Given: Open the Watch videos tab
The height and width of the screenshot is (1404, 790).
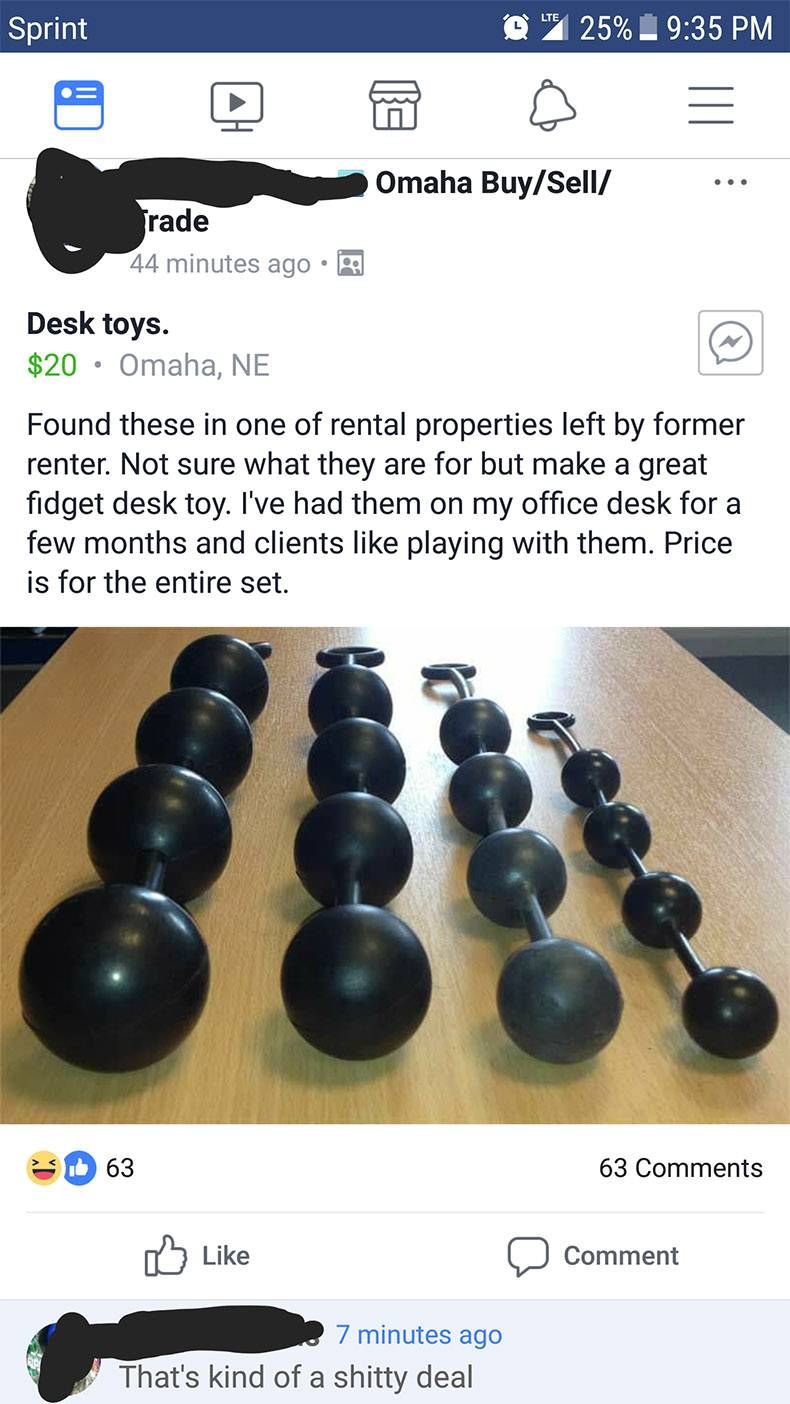Looking at the screenshot, I should 237,104.
